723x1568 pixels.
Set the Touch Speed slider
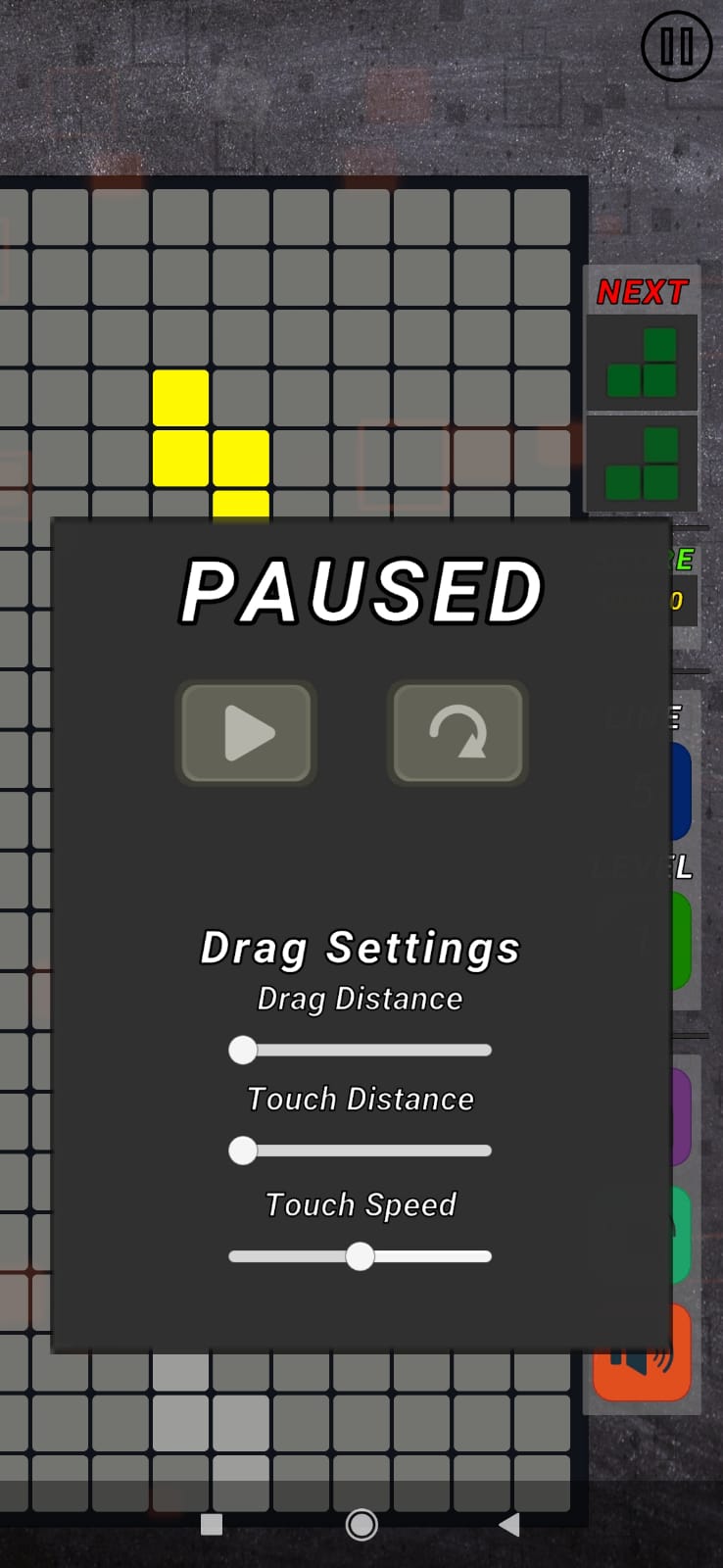pyautogui.click(x=360, y=1256)
